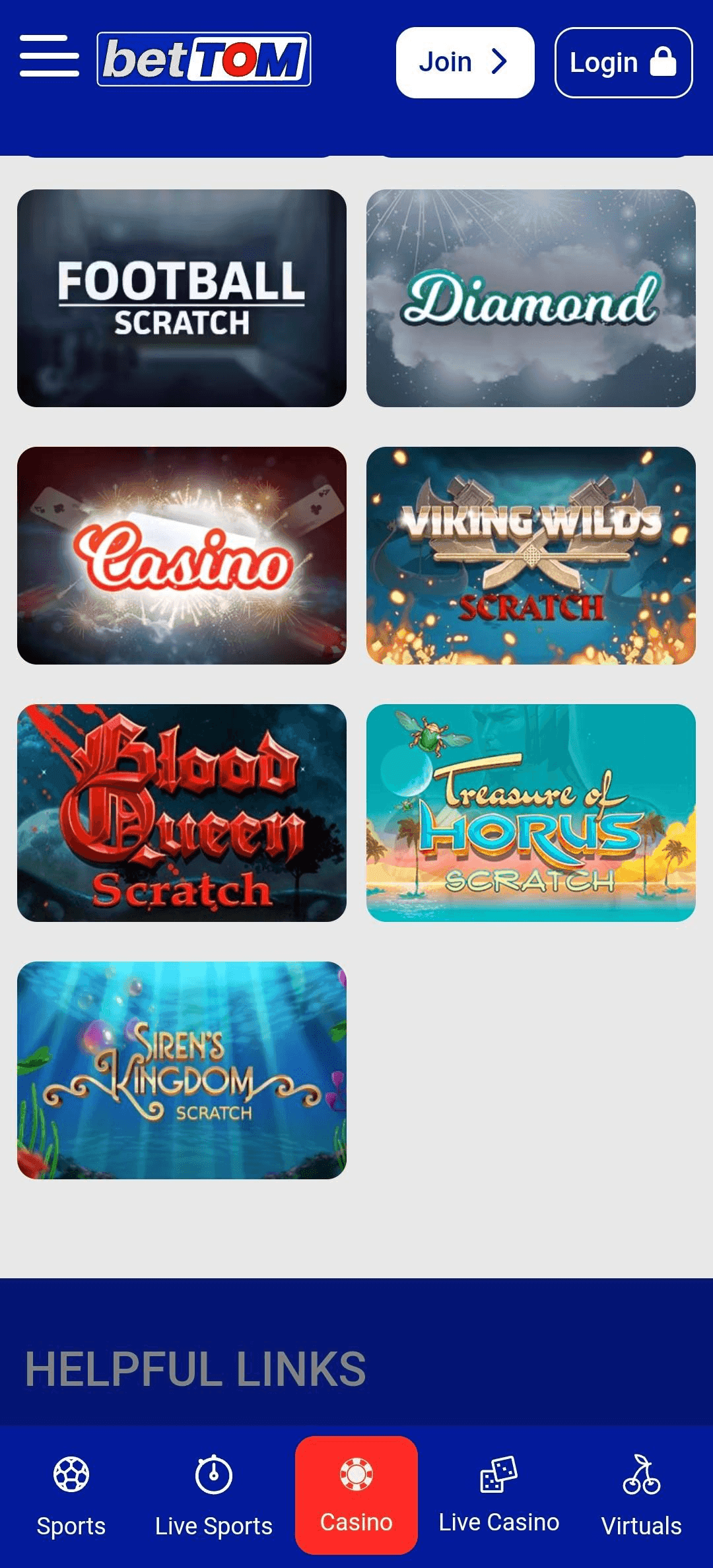Screen dimensions: 713x1568
Task: Open Treasure of Horus Scratch
Action: point(531,813)
